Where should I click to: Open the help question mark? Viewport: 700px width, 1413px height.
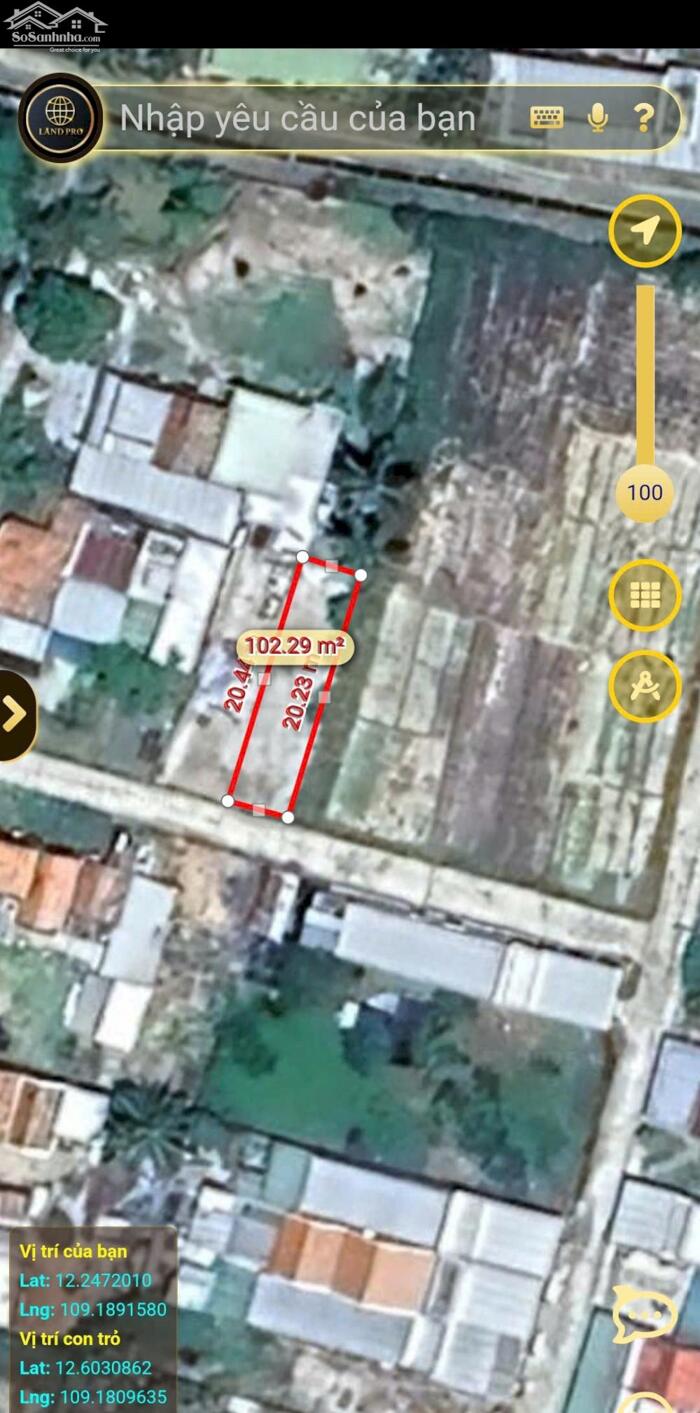[x=644, y=118]
